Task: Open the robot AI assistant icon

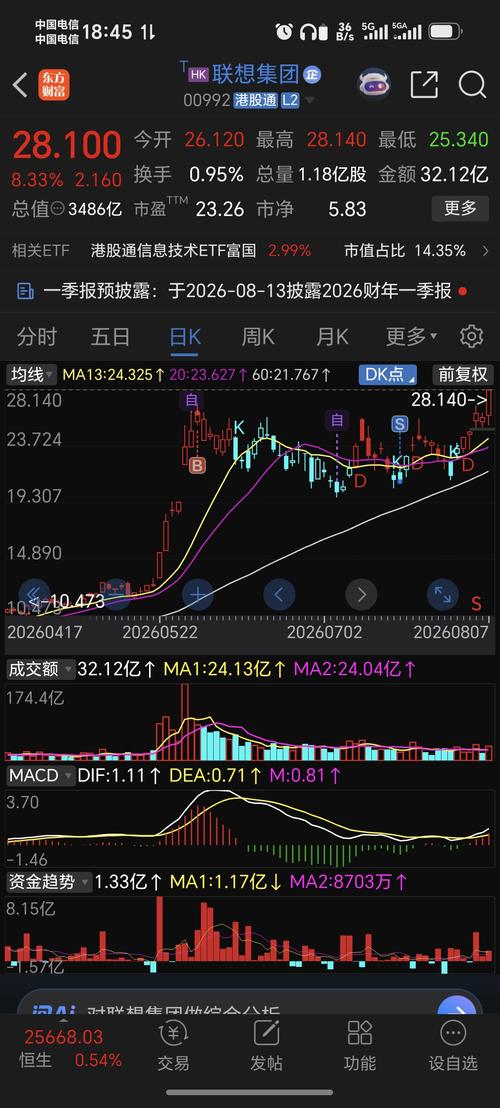Action: coord(374,85)
